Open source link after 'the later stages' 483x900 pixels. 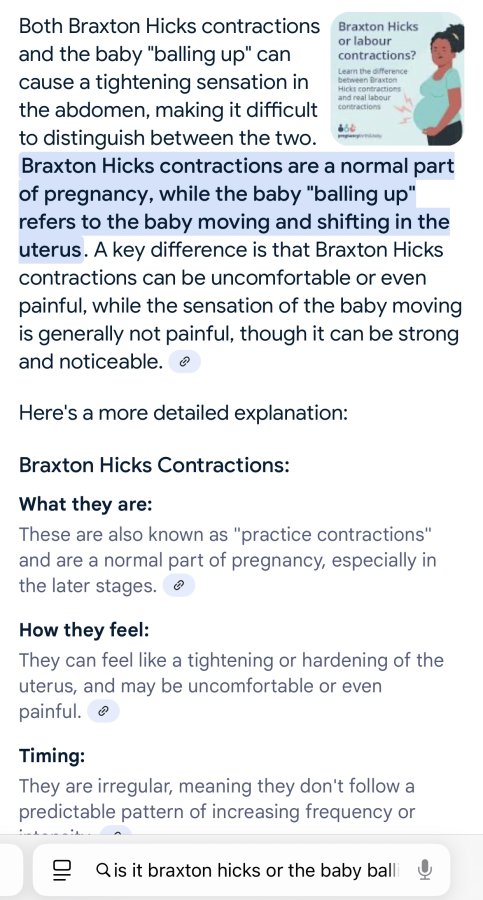(179, 586)
